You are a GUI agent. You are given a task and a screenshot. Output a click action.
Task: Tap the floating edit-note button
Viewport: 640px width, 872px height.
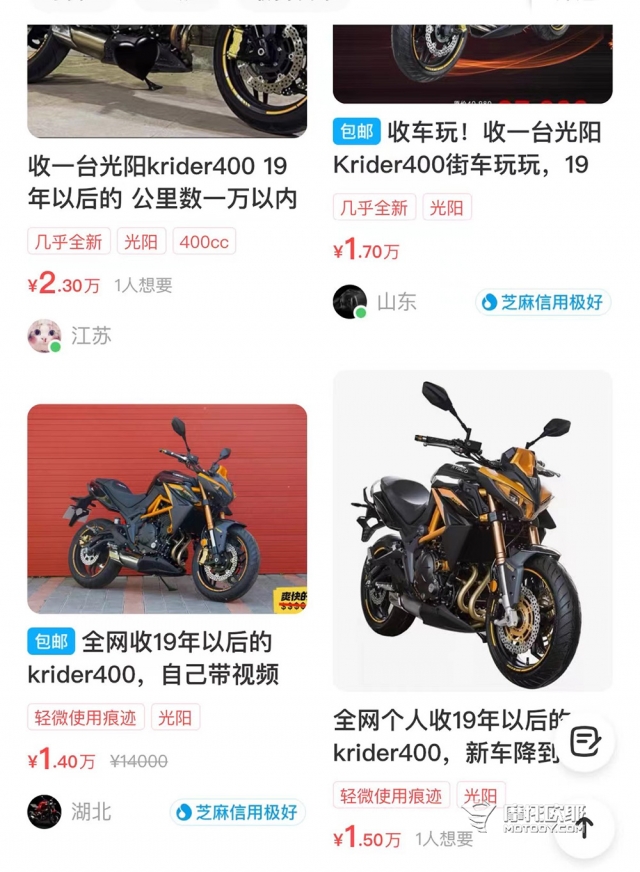tap(585, 742)
